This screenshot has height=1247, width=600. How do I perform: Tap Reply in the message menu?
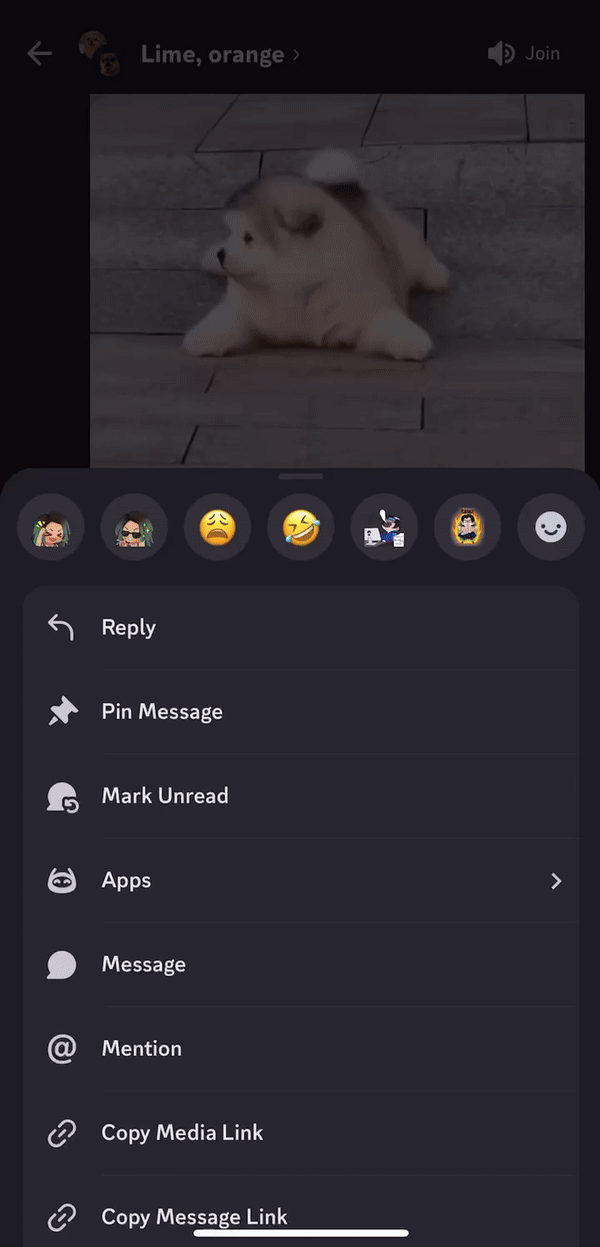click(x=128, y=627)
